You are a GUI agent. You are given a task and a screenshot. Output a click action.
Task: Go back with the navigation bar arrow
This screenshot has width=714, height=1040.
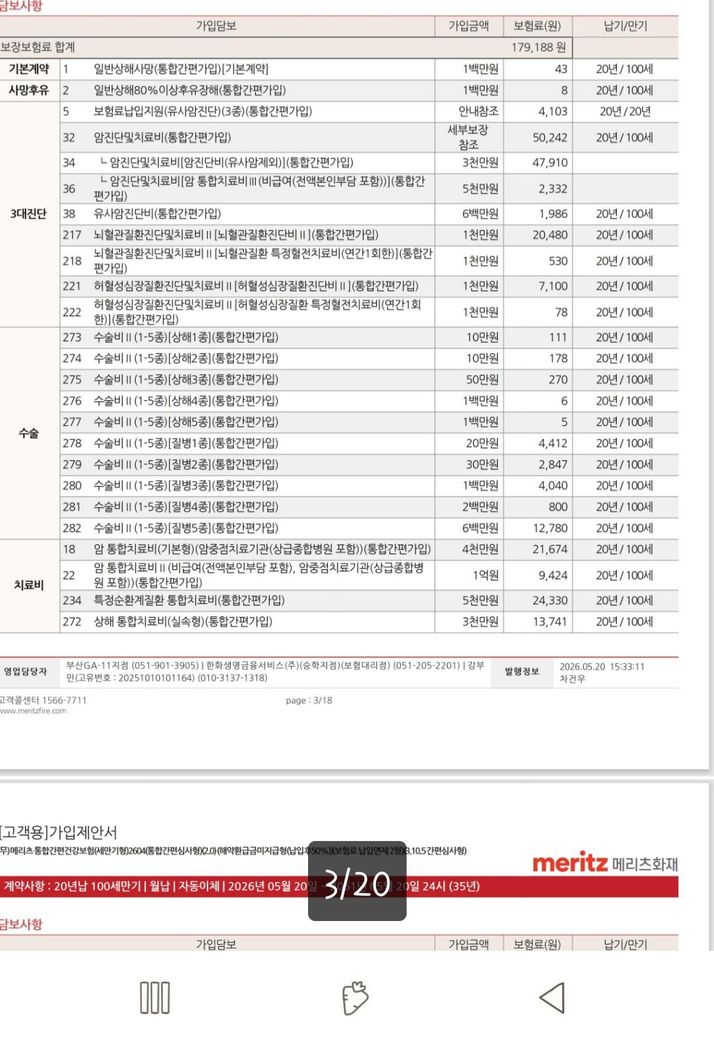point(552,998)
